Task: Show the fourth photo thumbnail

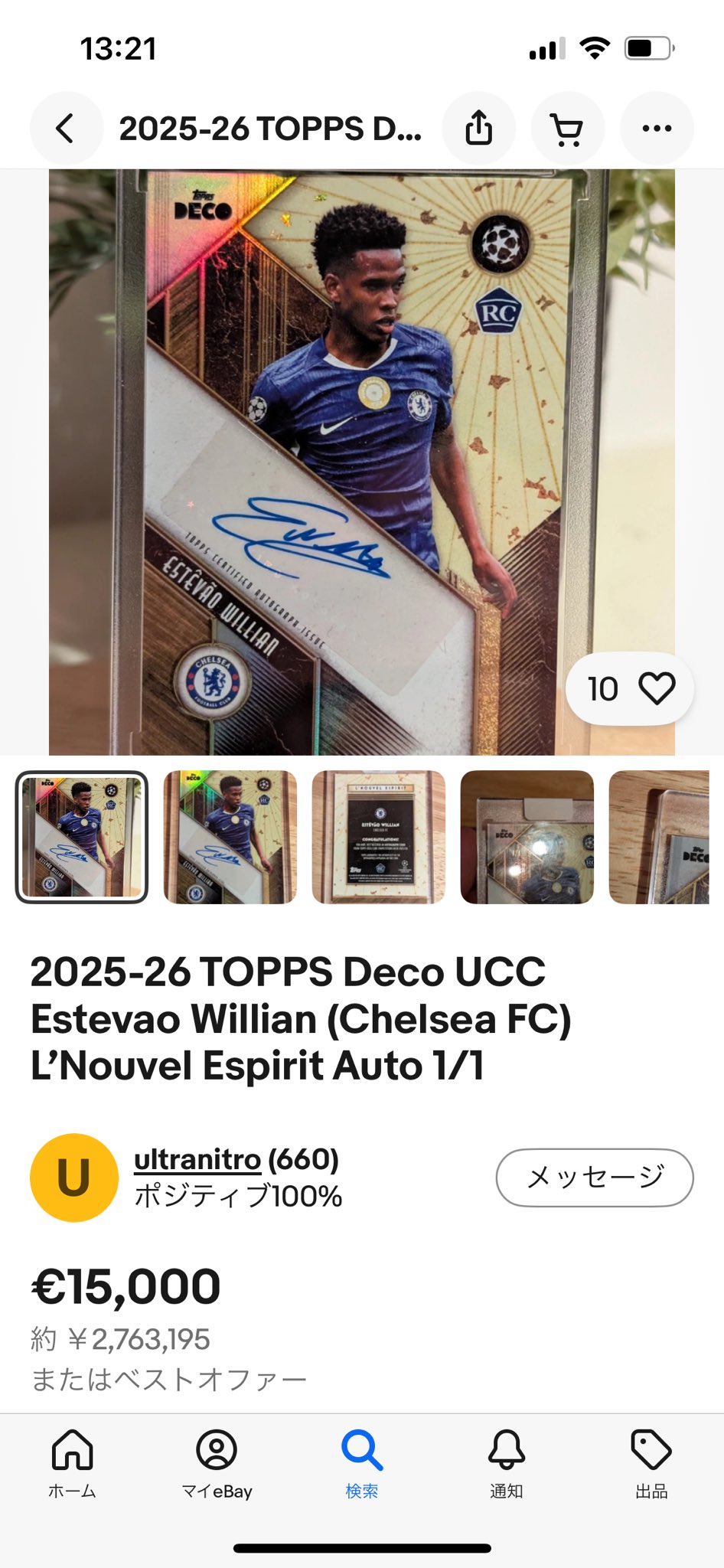Action: coord(527,837)
